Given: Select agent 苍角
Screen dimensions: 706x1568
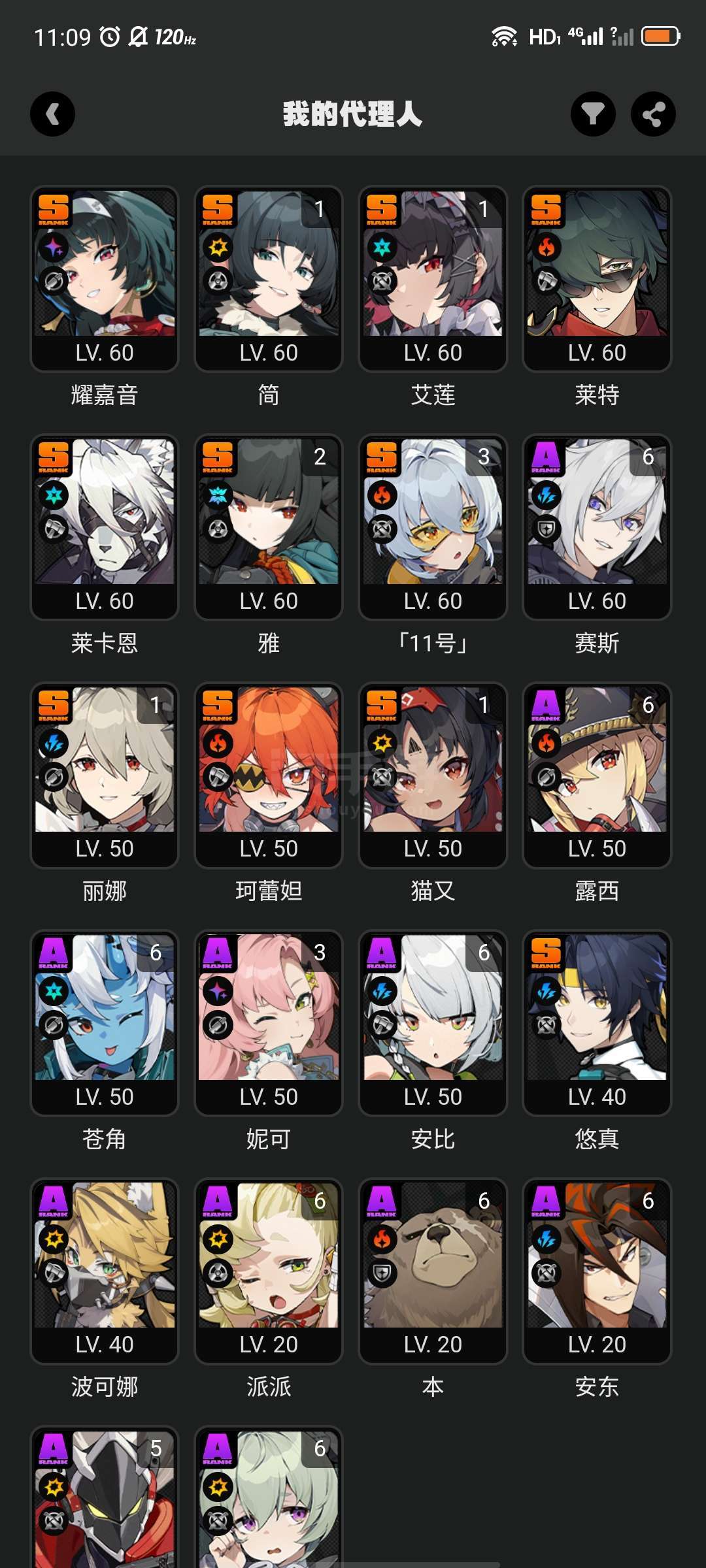Looking at the screenshot, I should tap(105, 1023).
